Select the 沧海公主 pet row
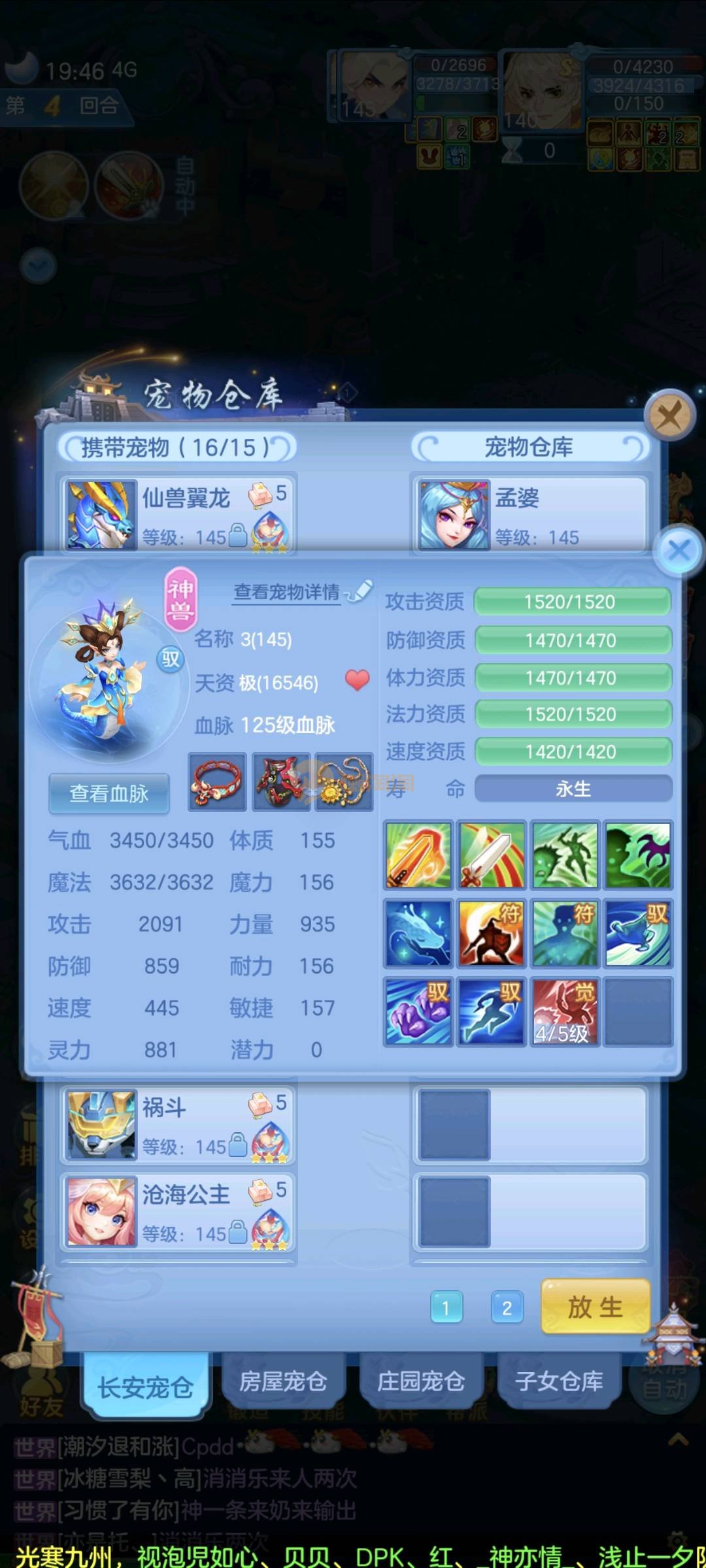The image size is (706, 1568). (178, 1212)
